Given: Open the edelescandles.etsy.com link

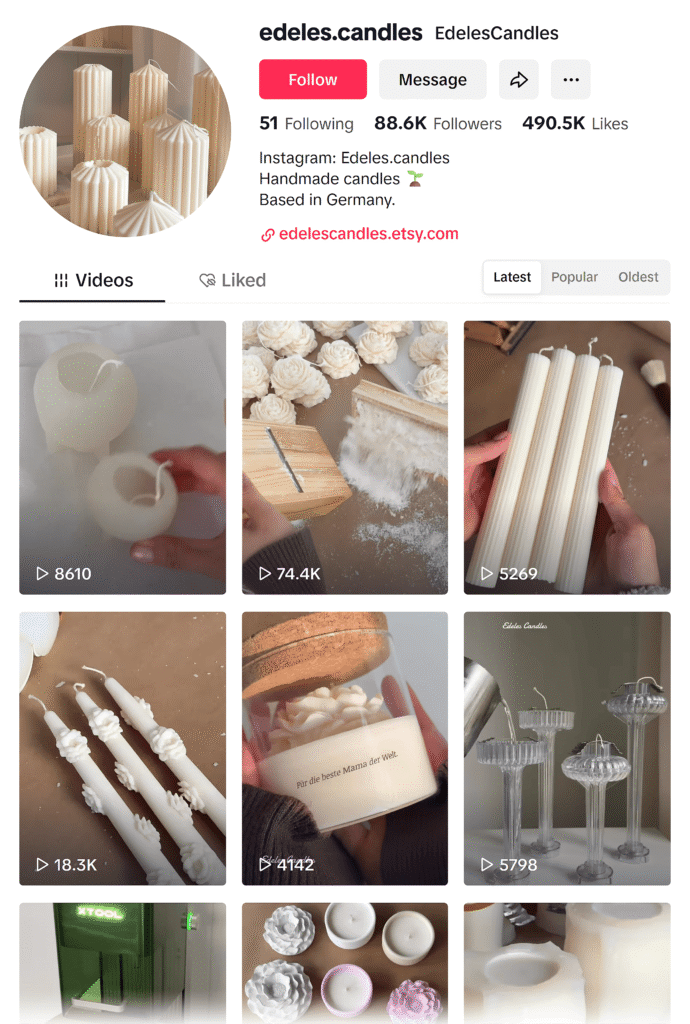Looking at the screenshot, I should (367, 234).
